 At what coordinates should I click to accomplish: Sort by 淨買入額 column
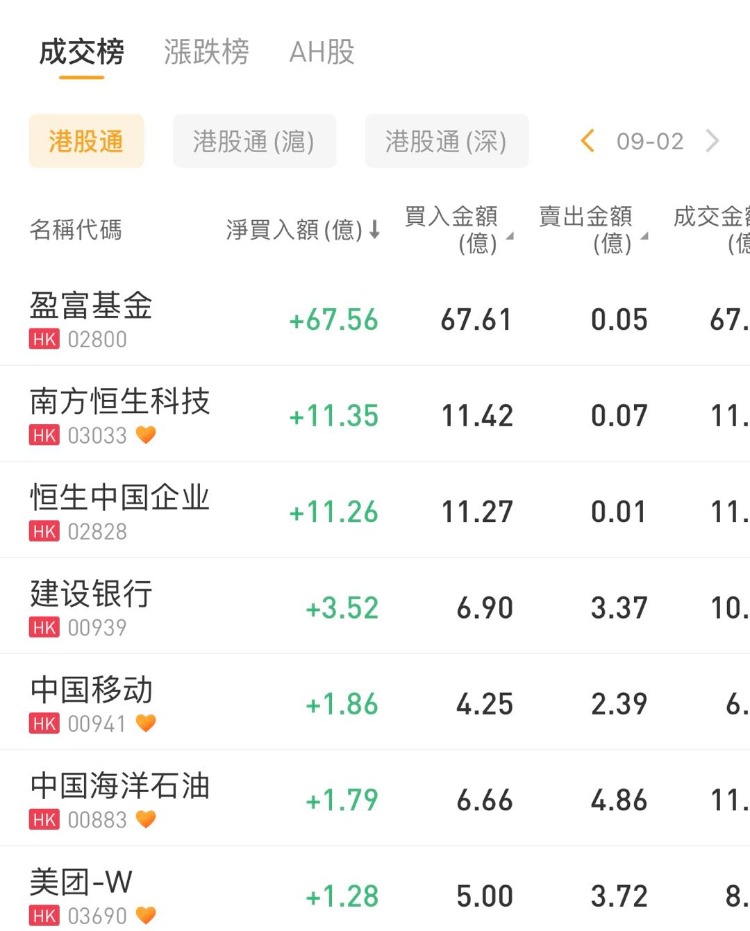(303, 230)
